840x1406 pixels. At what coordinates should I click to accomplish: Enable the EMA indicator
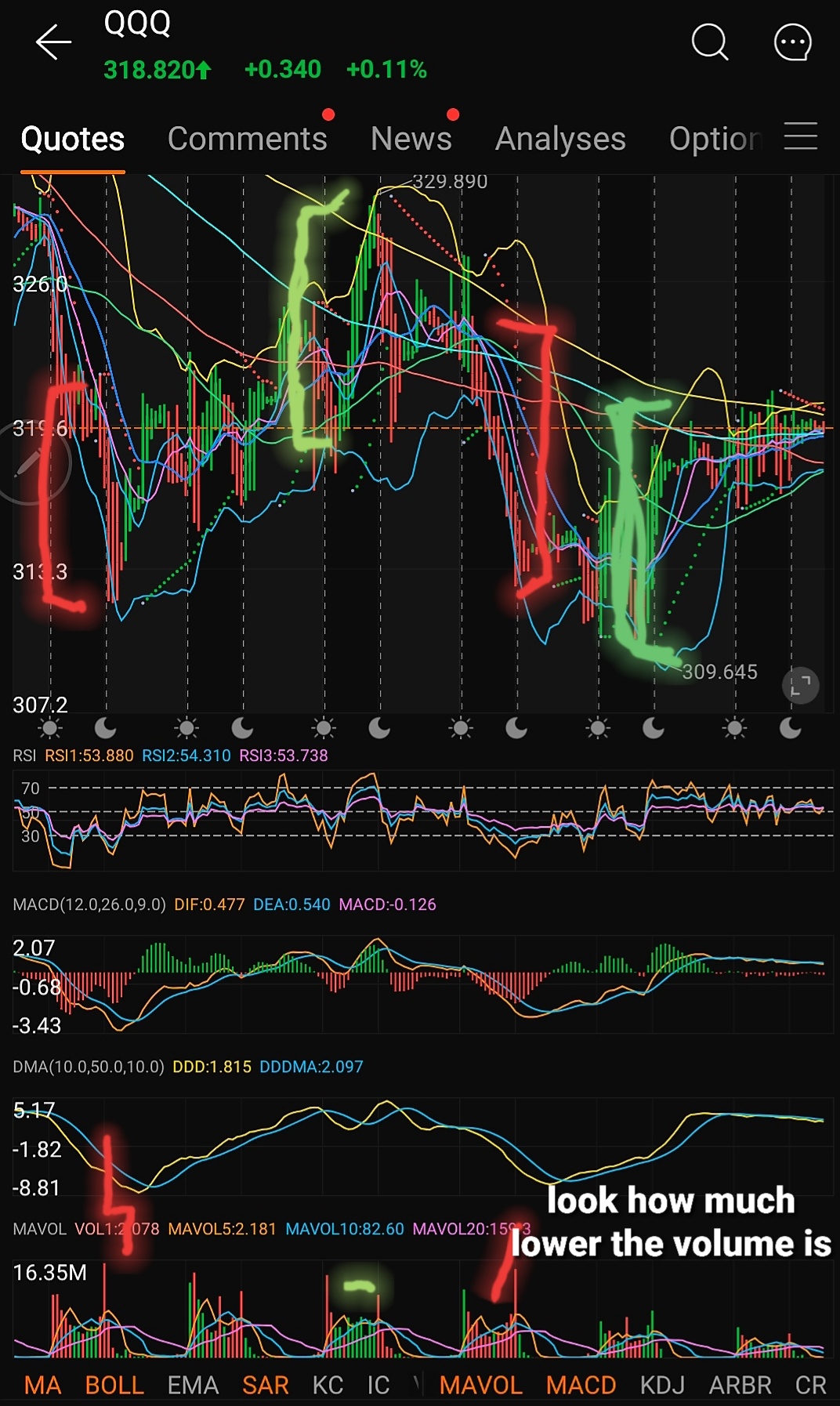click(193, 1385)
